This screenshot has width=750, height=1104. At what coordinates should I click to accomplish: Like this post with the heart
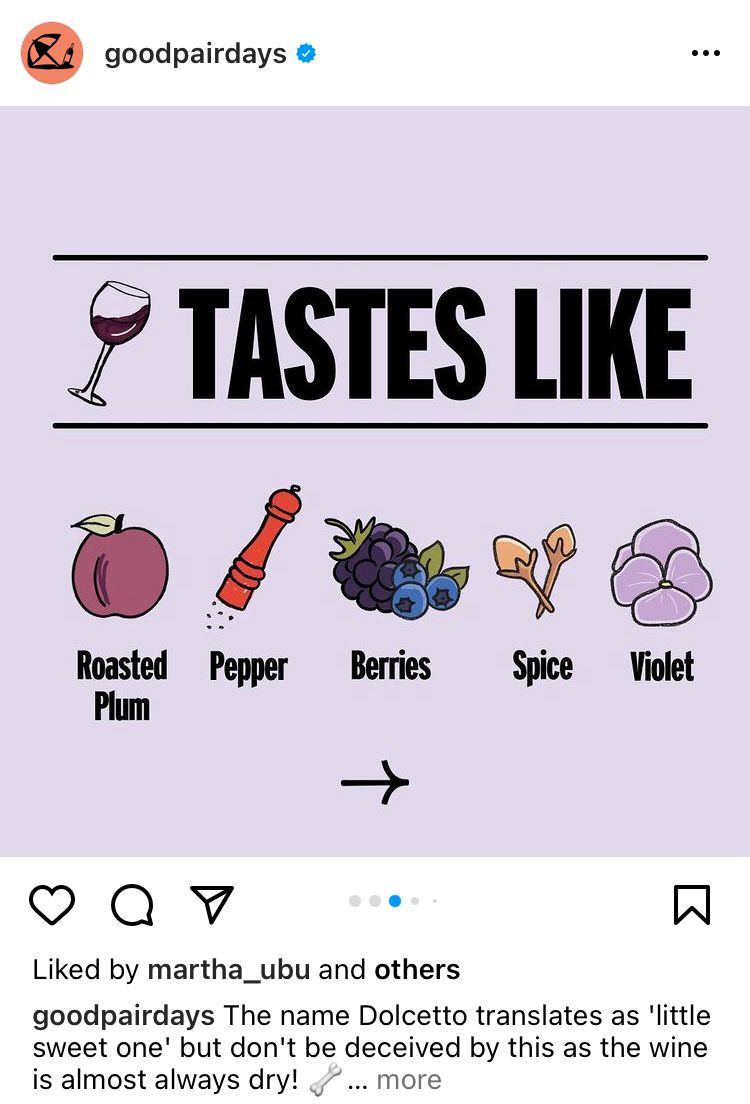[52, 905]
